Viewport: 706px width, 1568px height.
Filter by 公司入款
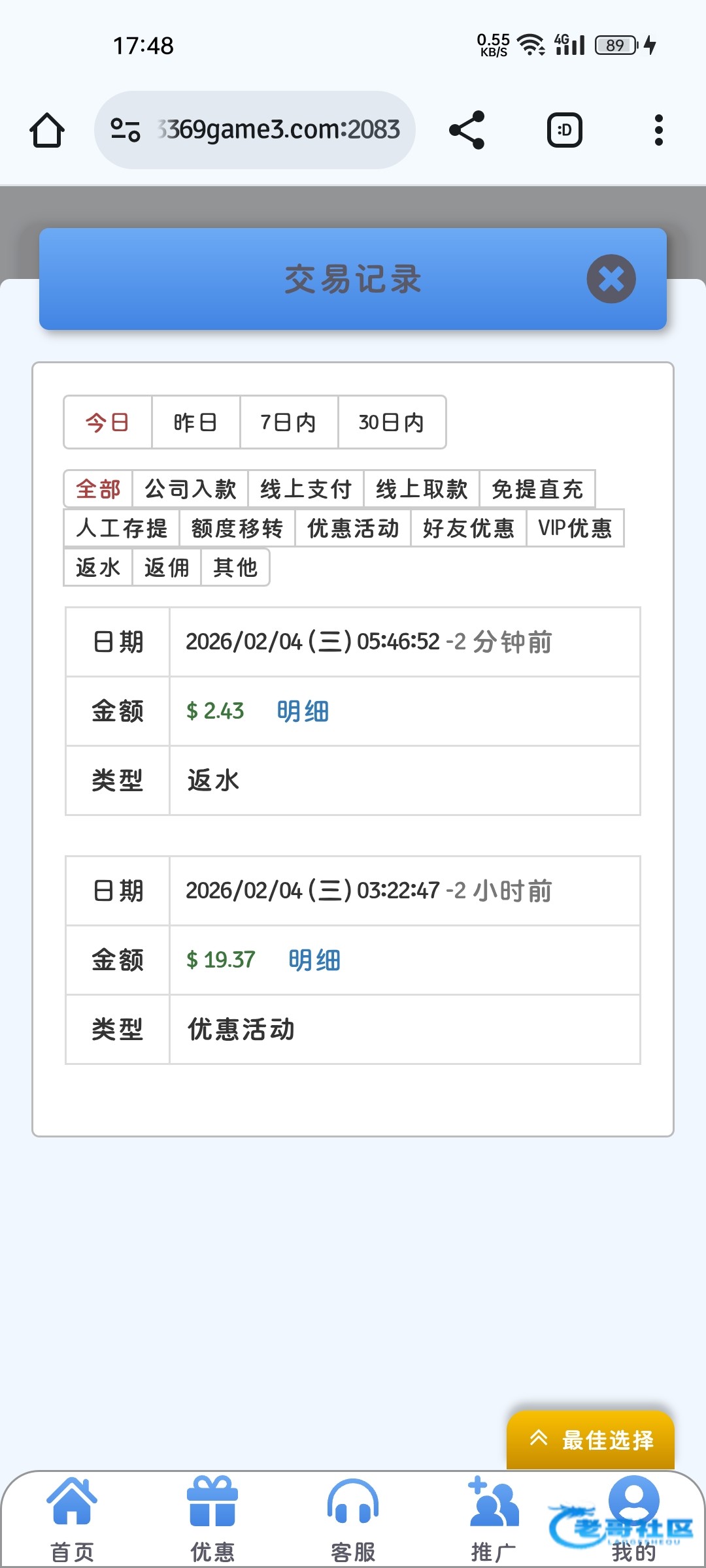(190, 489)
